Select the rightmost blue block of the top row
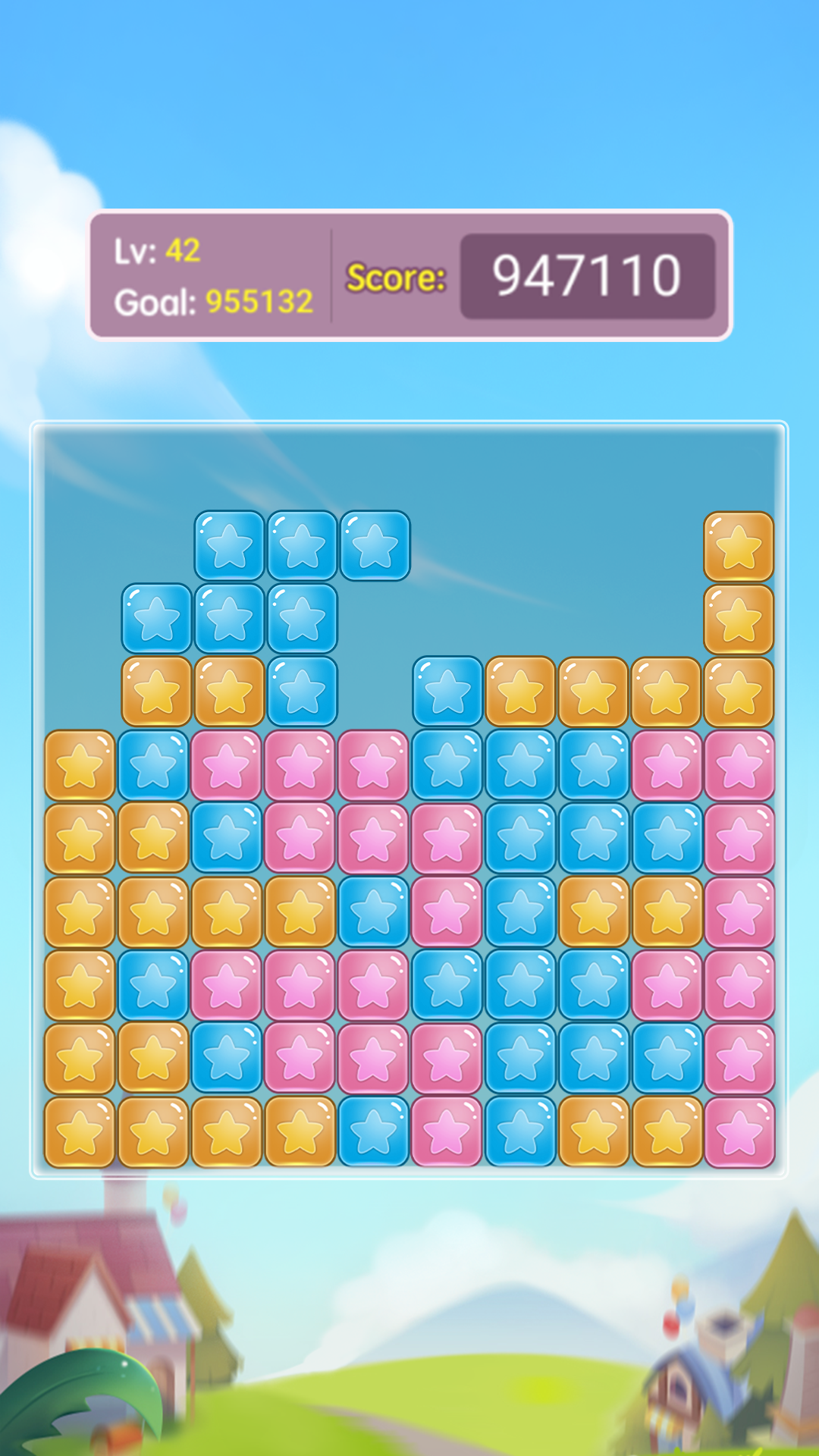Screen dimensions: 819x1456 375,546
